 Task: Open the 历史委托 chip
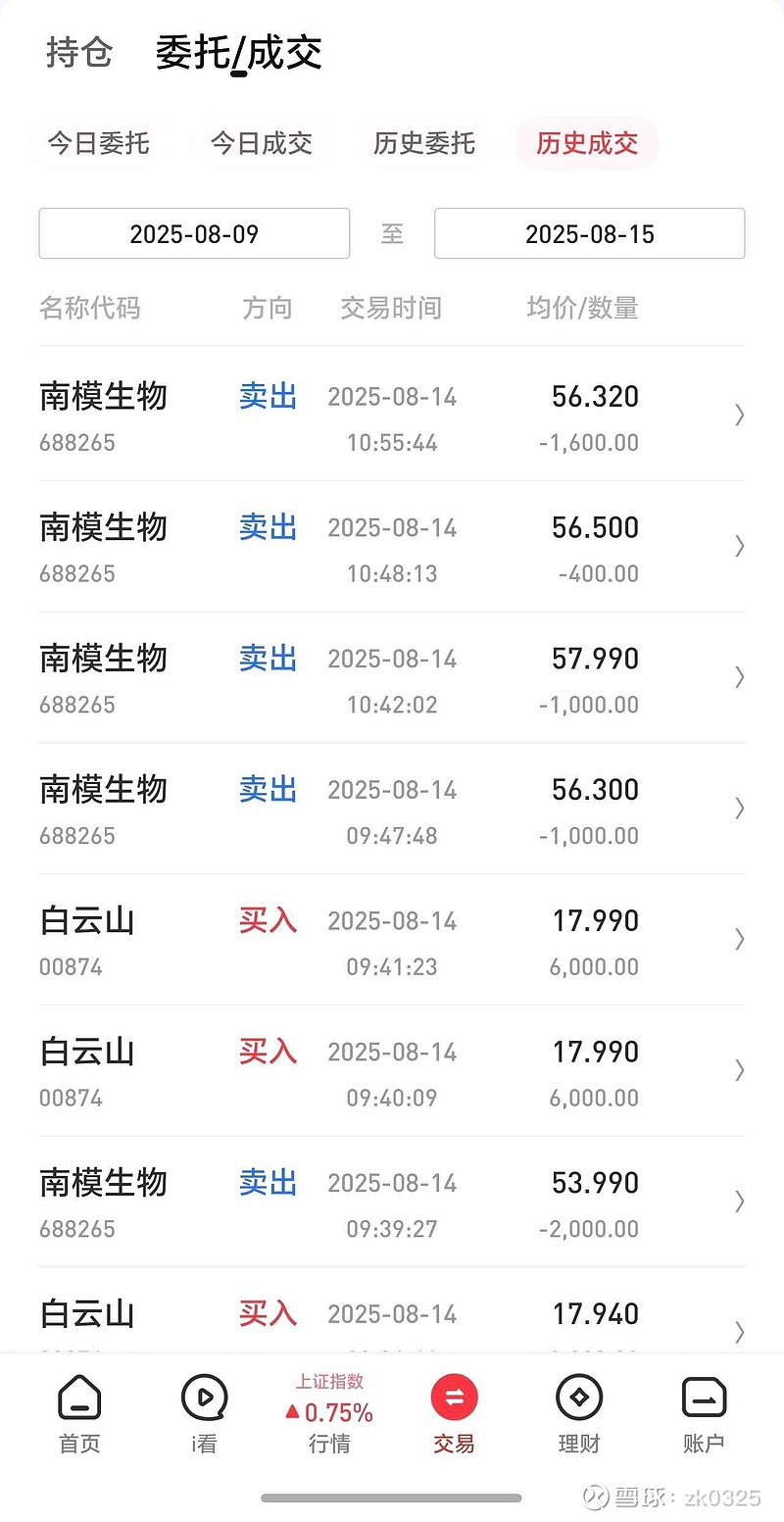(x=424, y=143)
